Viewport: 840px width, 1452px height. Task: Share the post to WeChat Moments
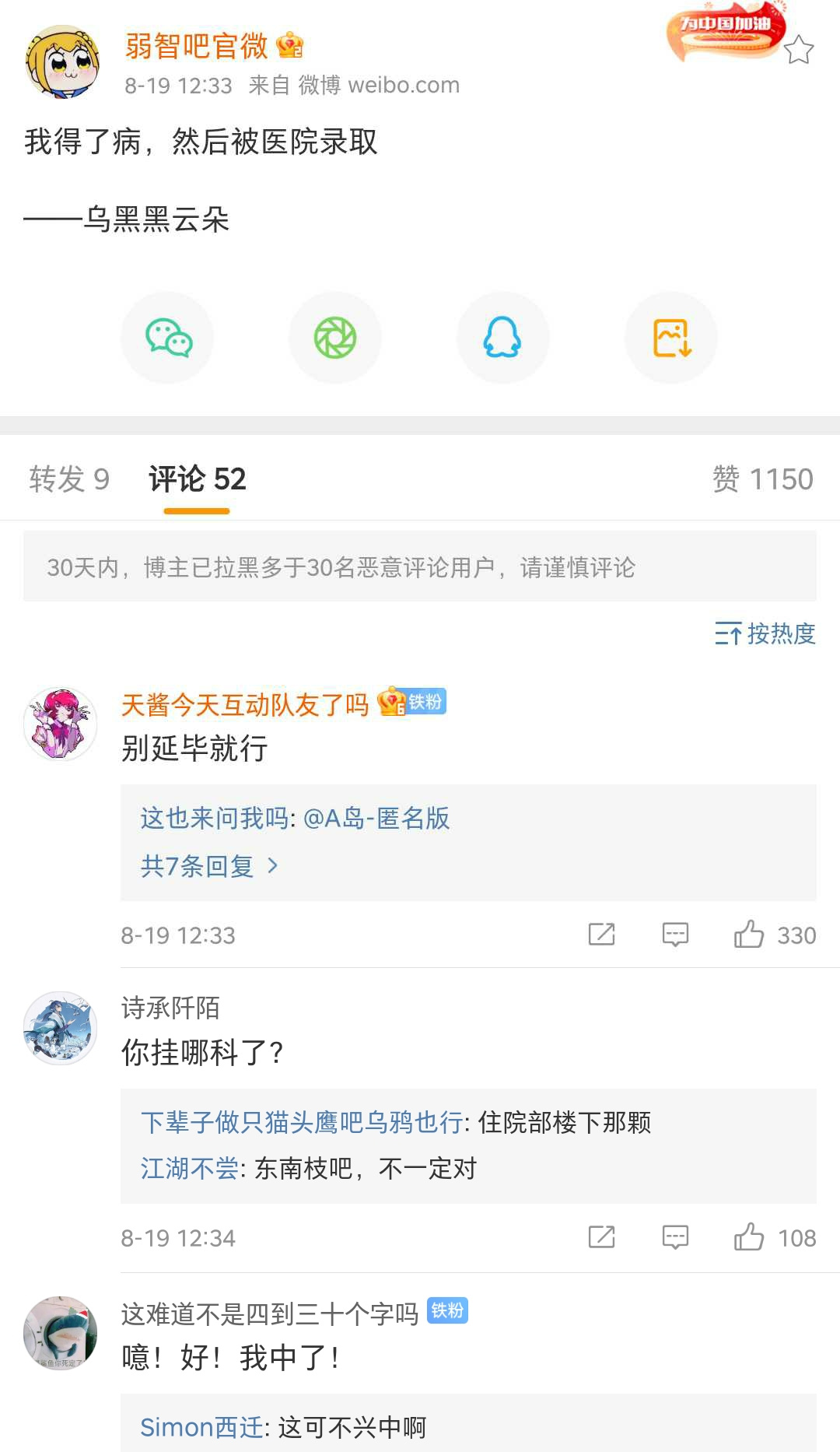[335, 338]
